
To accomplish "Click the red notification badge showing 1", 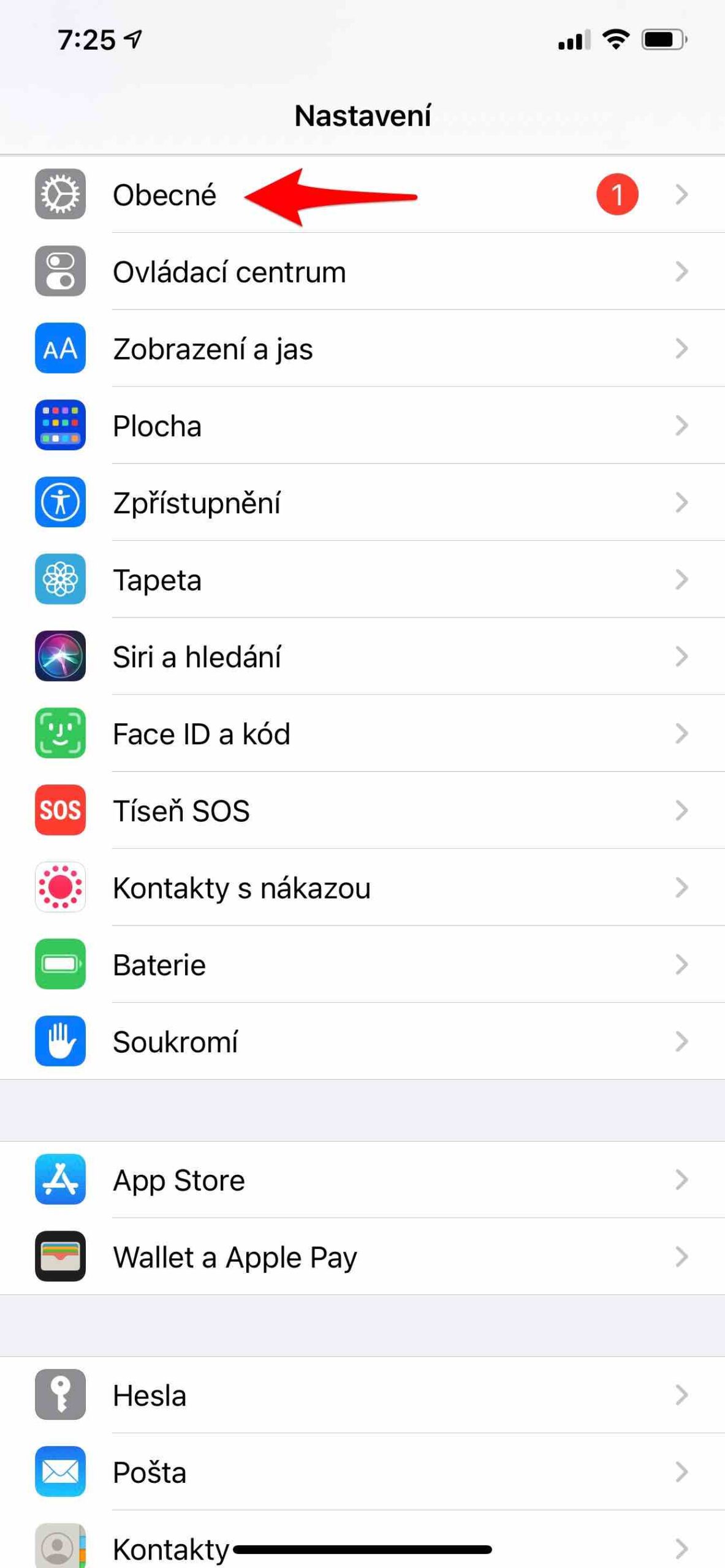I will pyautogui.click(x=618, y=194).
